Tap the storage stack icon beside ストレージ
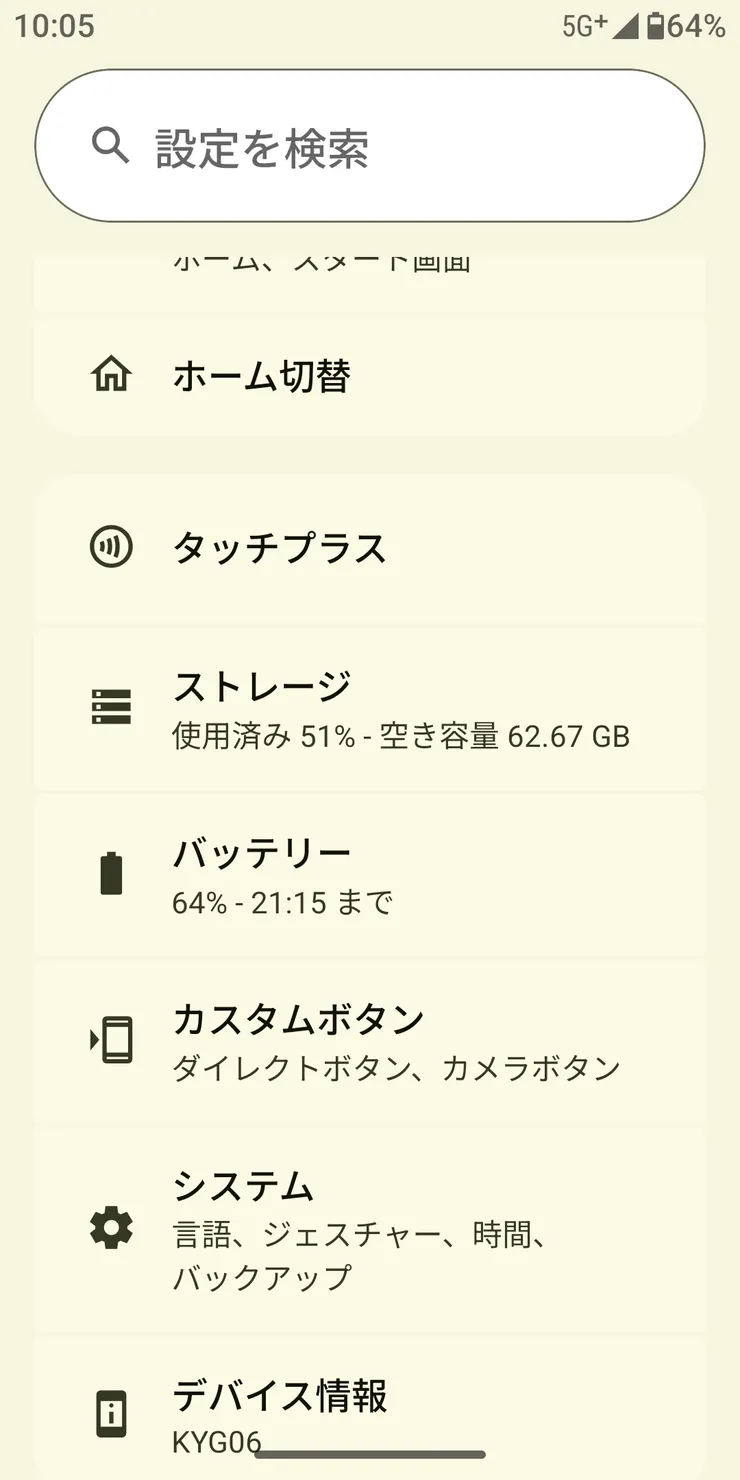 111,707
